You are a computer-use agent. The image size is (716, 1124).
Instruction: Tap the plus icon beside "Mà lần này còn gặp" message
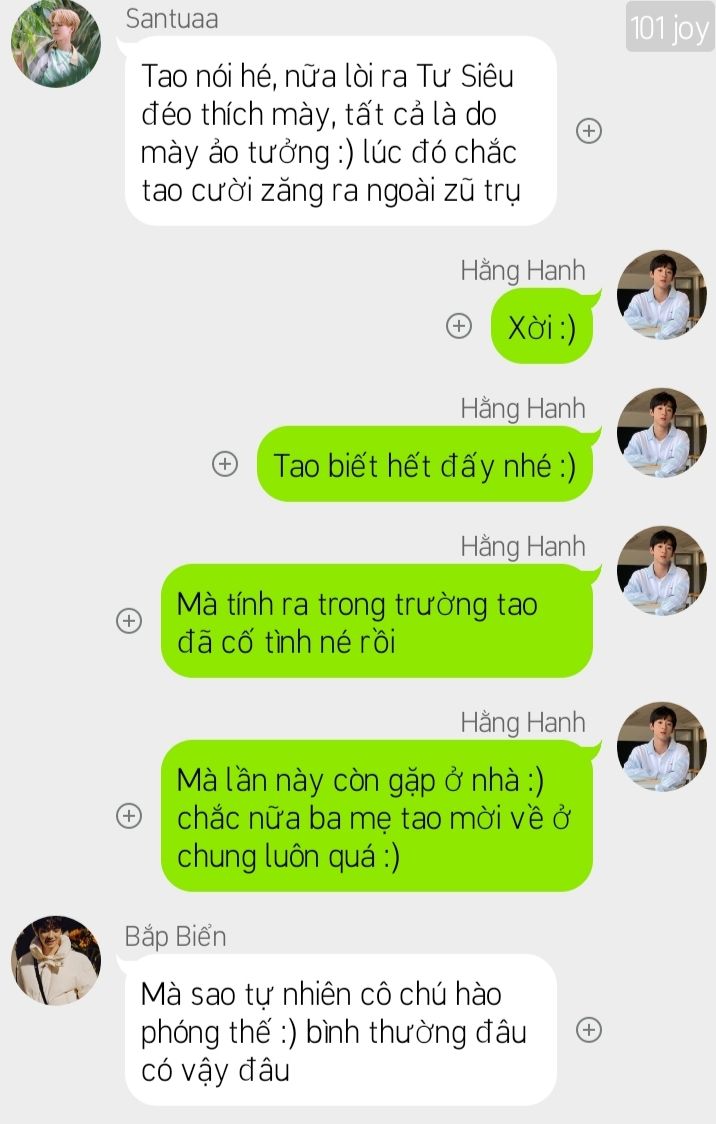129,816
